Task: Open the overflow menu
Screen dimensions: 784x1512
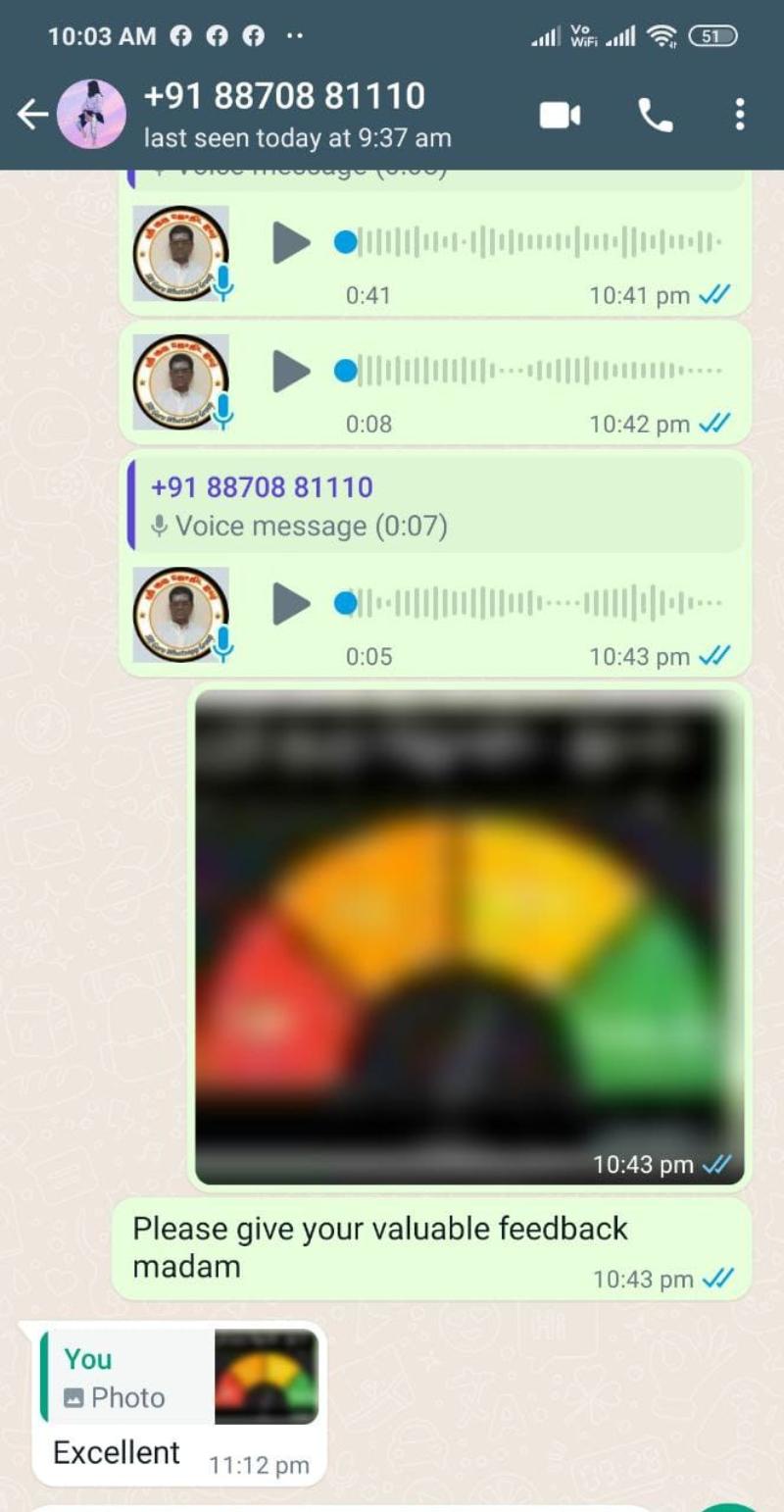Action: pos(739,116)
